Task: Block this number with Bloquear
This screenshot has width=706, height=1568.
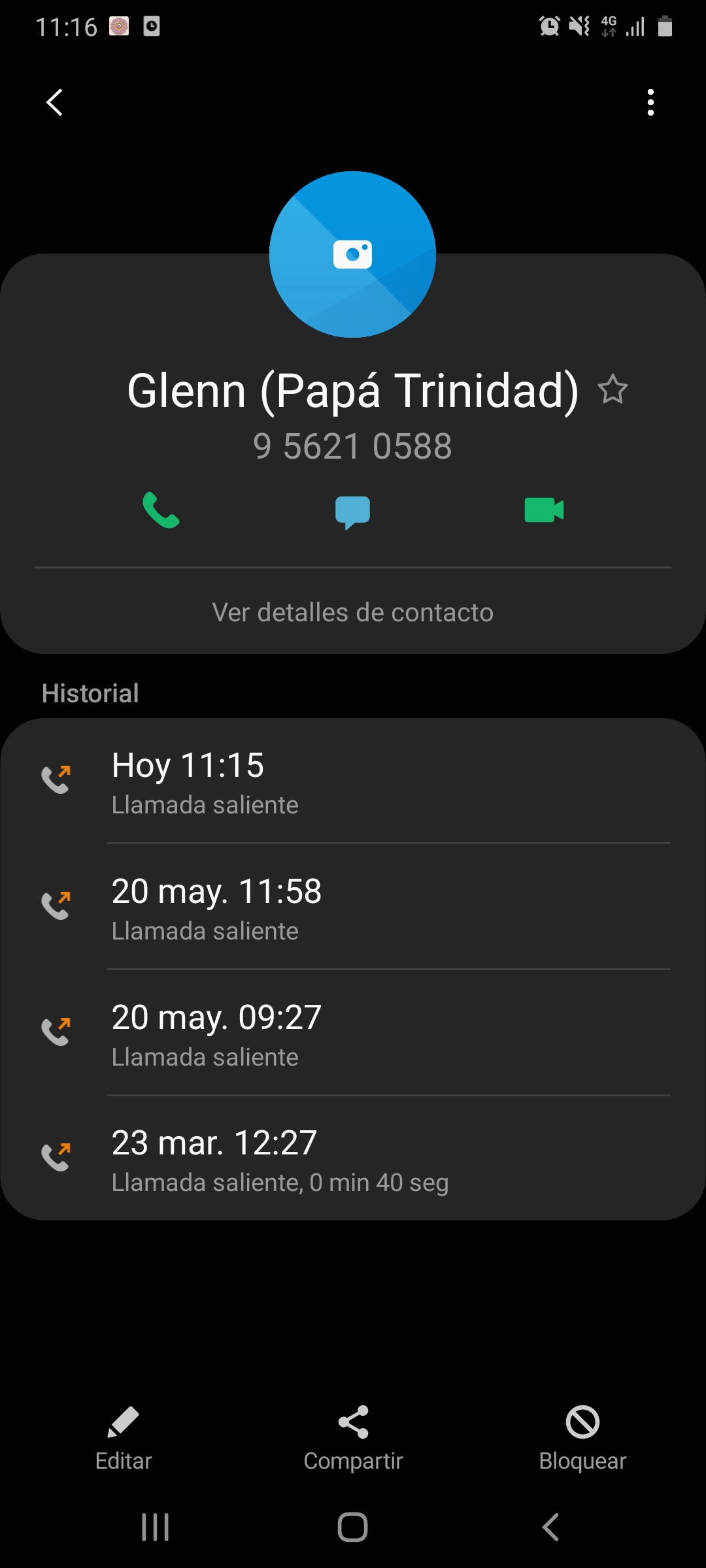Action: (582, 1439)
